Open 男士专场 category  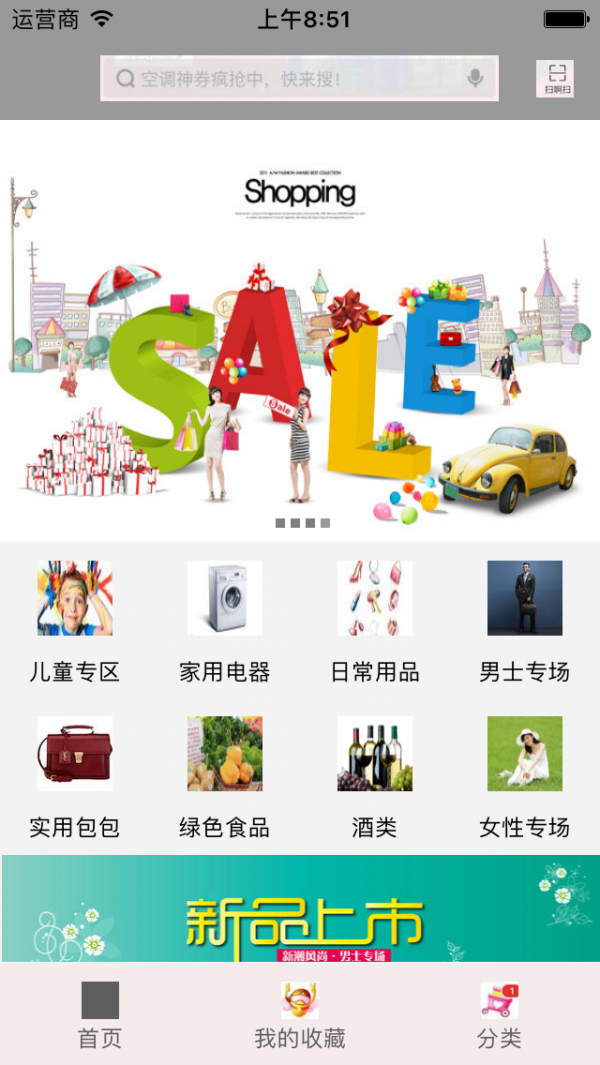525,620
